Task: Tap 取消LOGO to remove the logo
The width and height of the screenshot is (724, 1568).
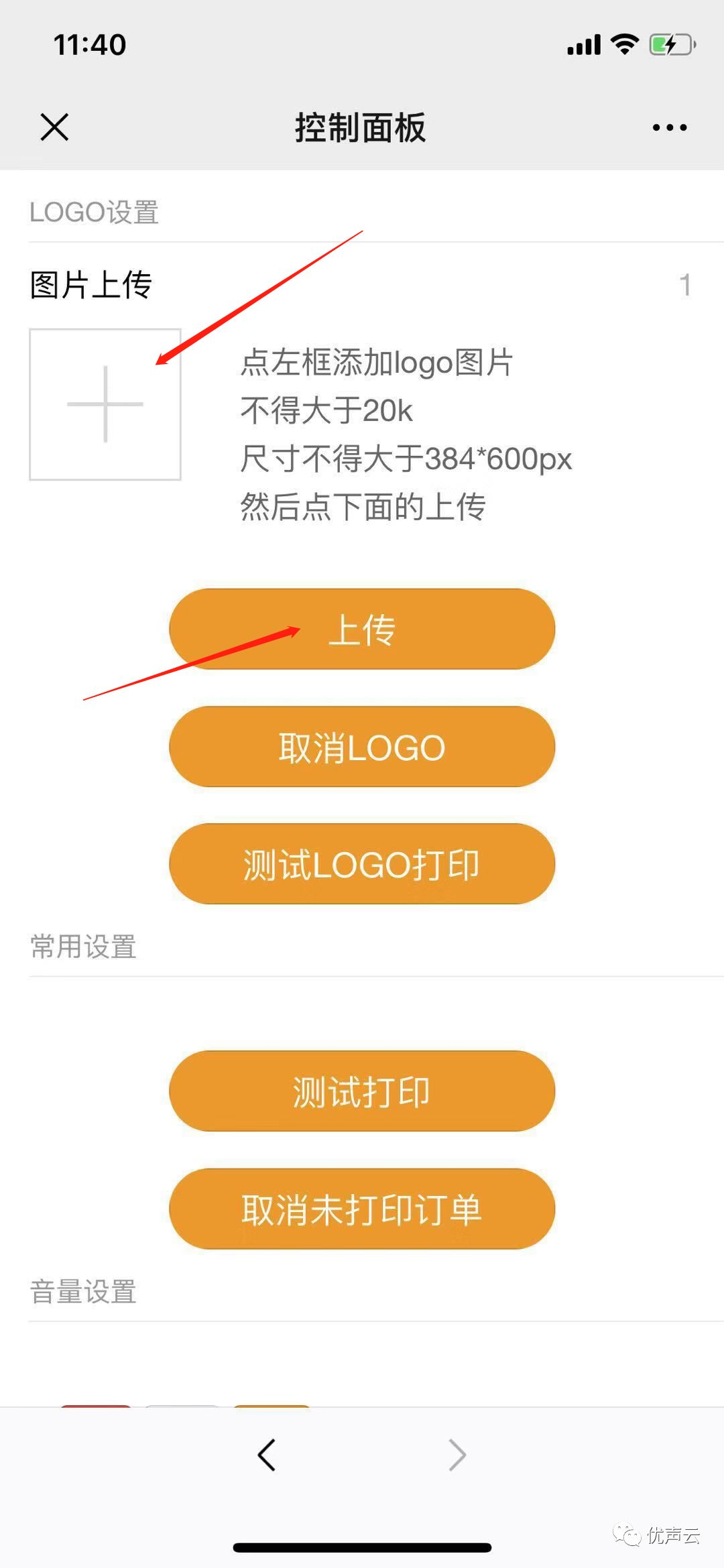Action: pyautogui.click(x=362, y=746)
